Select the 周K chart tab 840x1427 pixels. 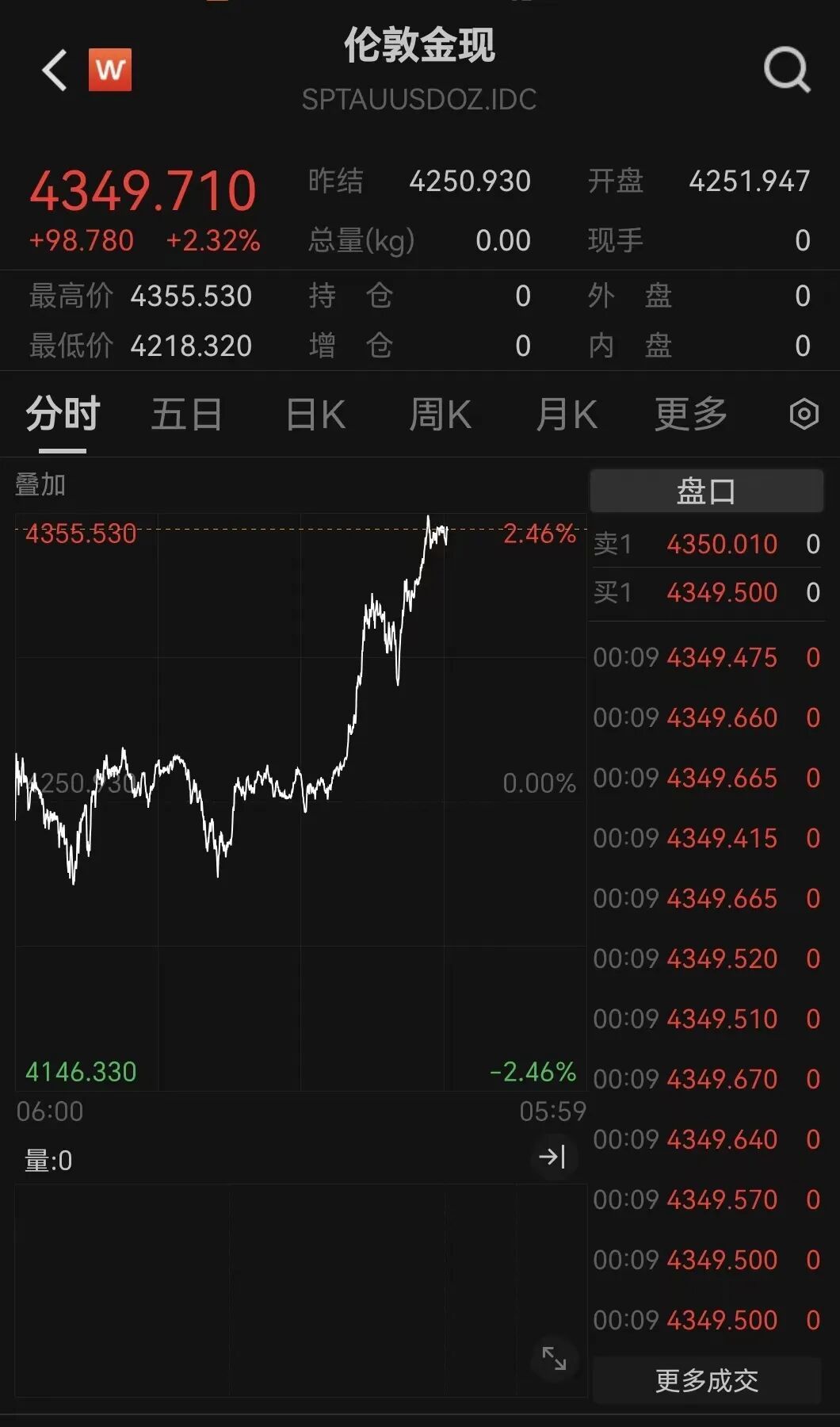tap(440, 415)
